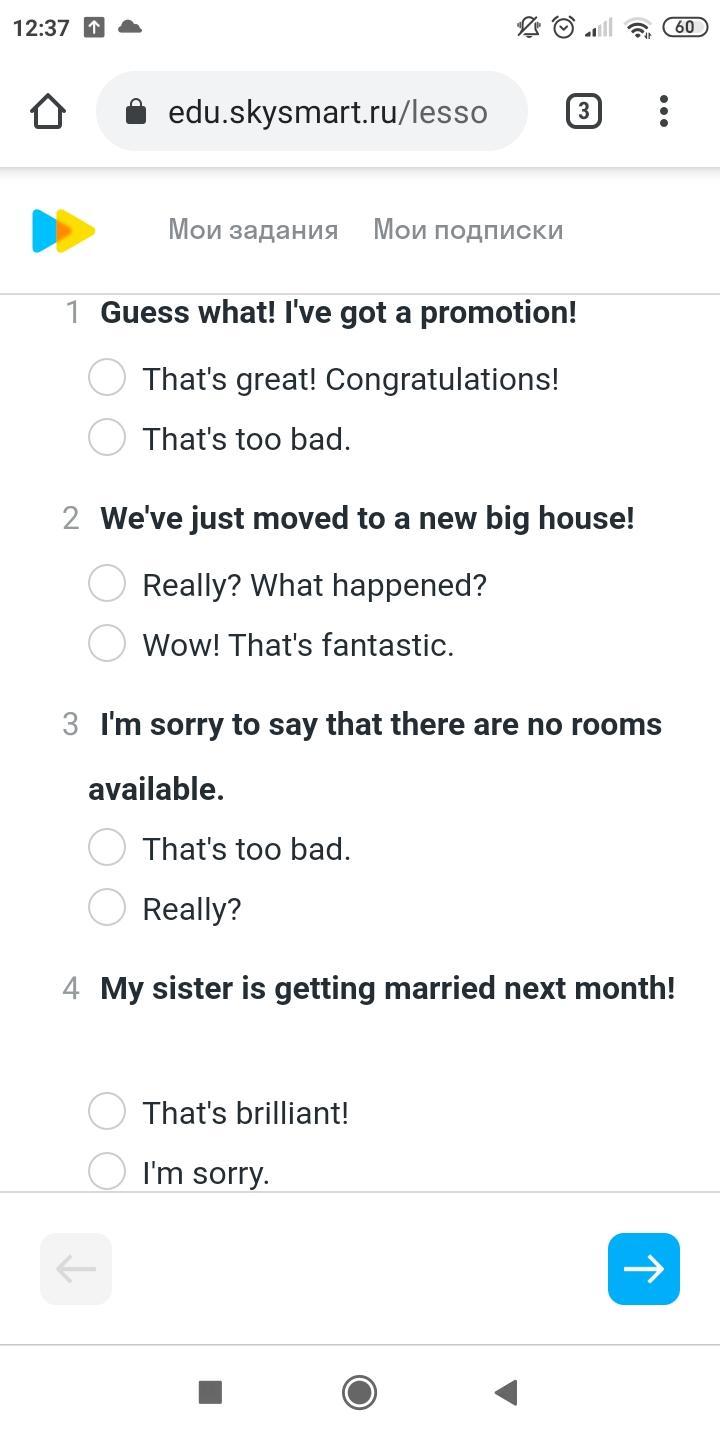Viewport: 720px width, 1440px height.
Task: Select "That's brilliant!" answer
Action: tap(107, 1112)
